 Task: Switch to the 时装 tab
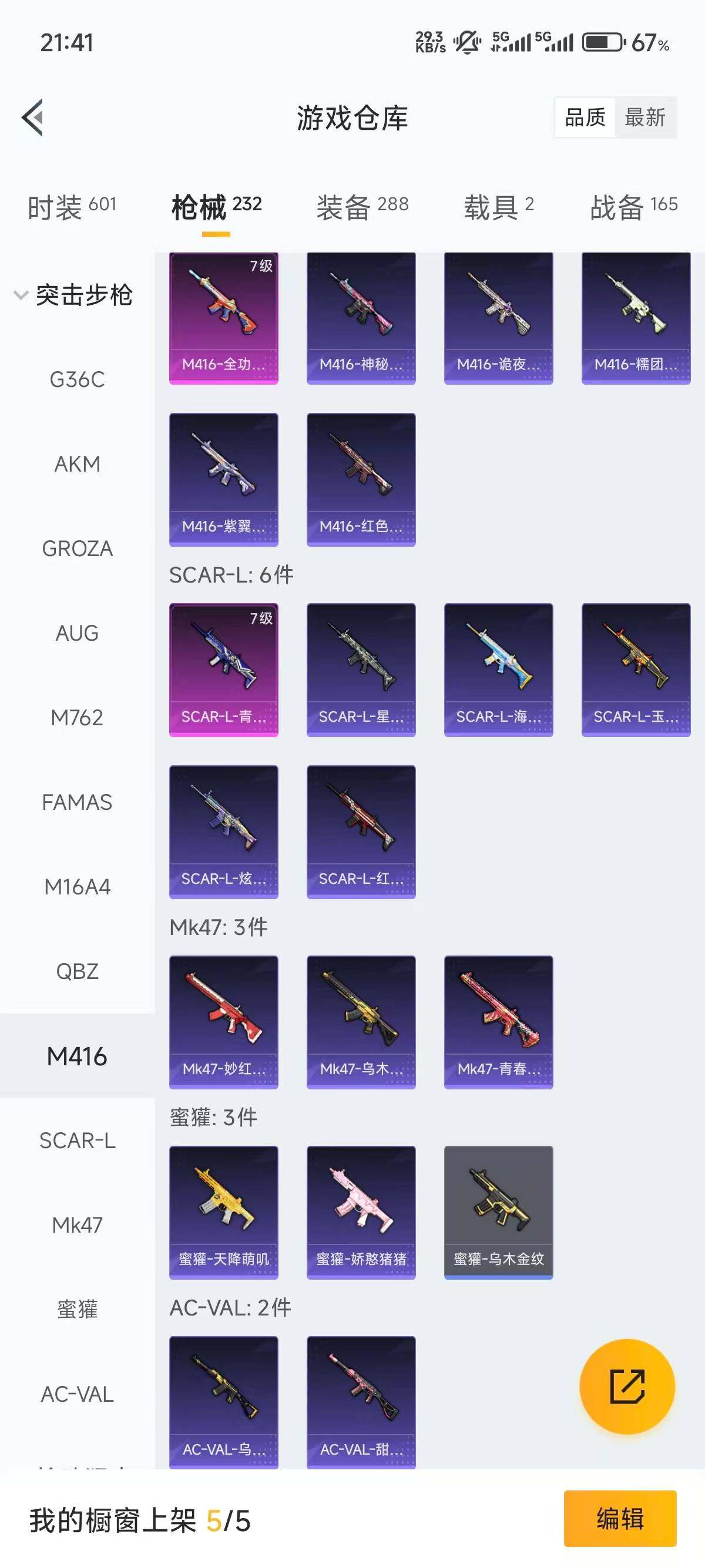pos(72,207)
